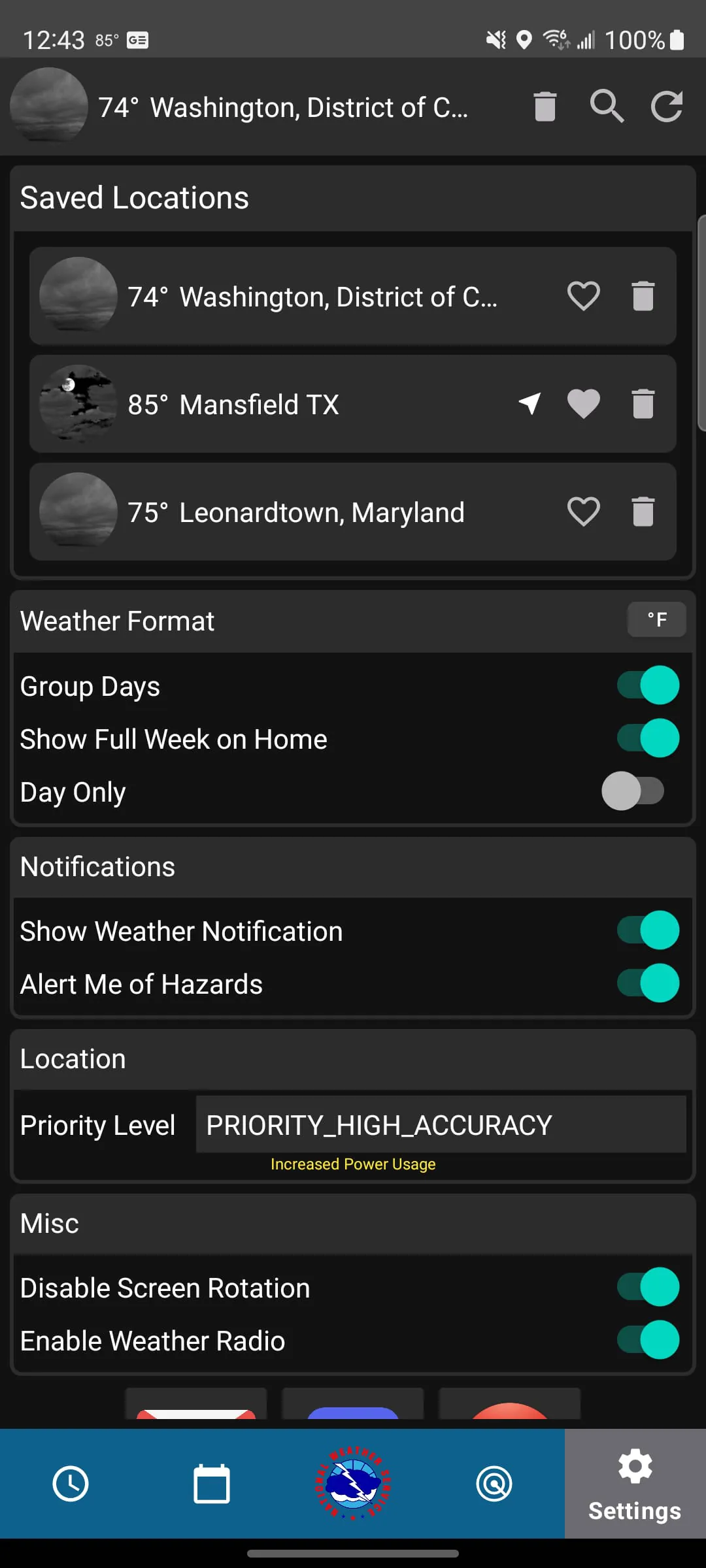Tap the Washington weather thumbnail in Saved Locations
Viewport: 706px width, 1568px height.
pyautogui.click(x=78, y=295)
